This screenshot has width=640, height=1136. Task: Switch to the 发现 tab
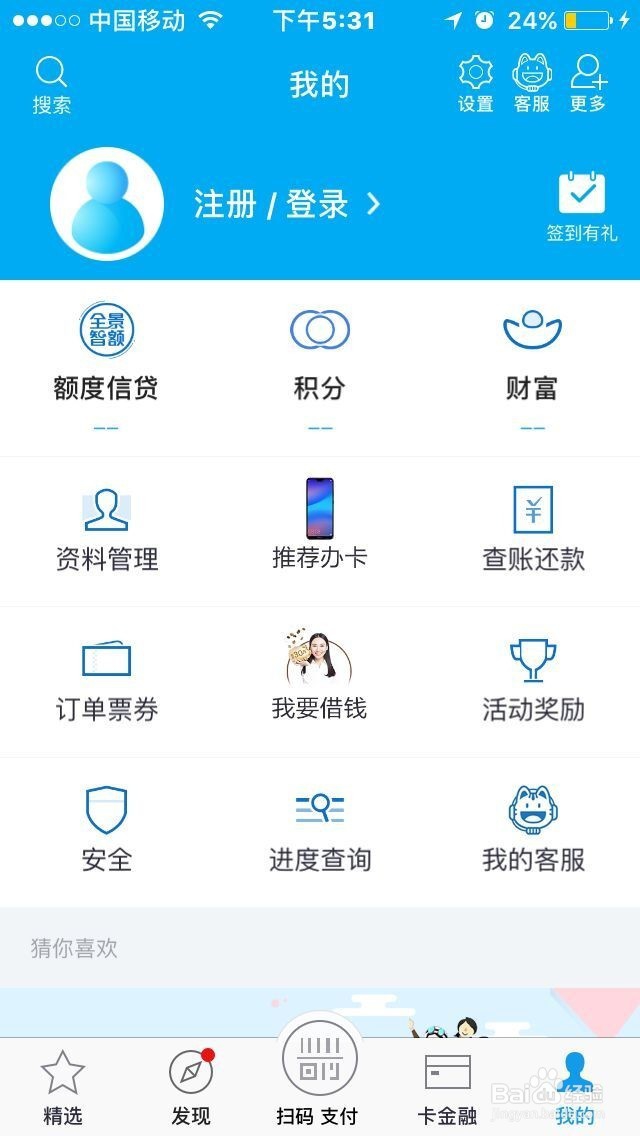[191, 1087]
